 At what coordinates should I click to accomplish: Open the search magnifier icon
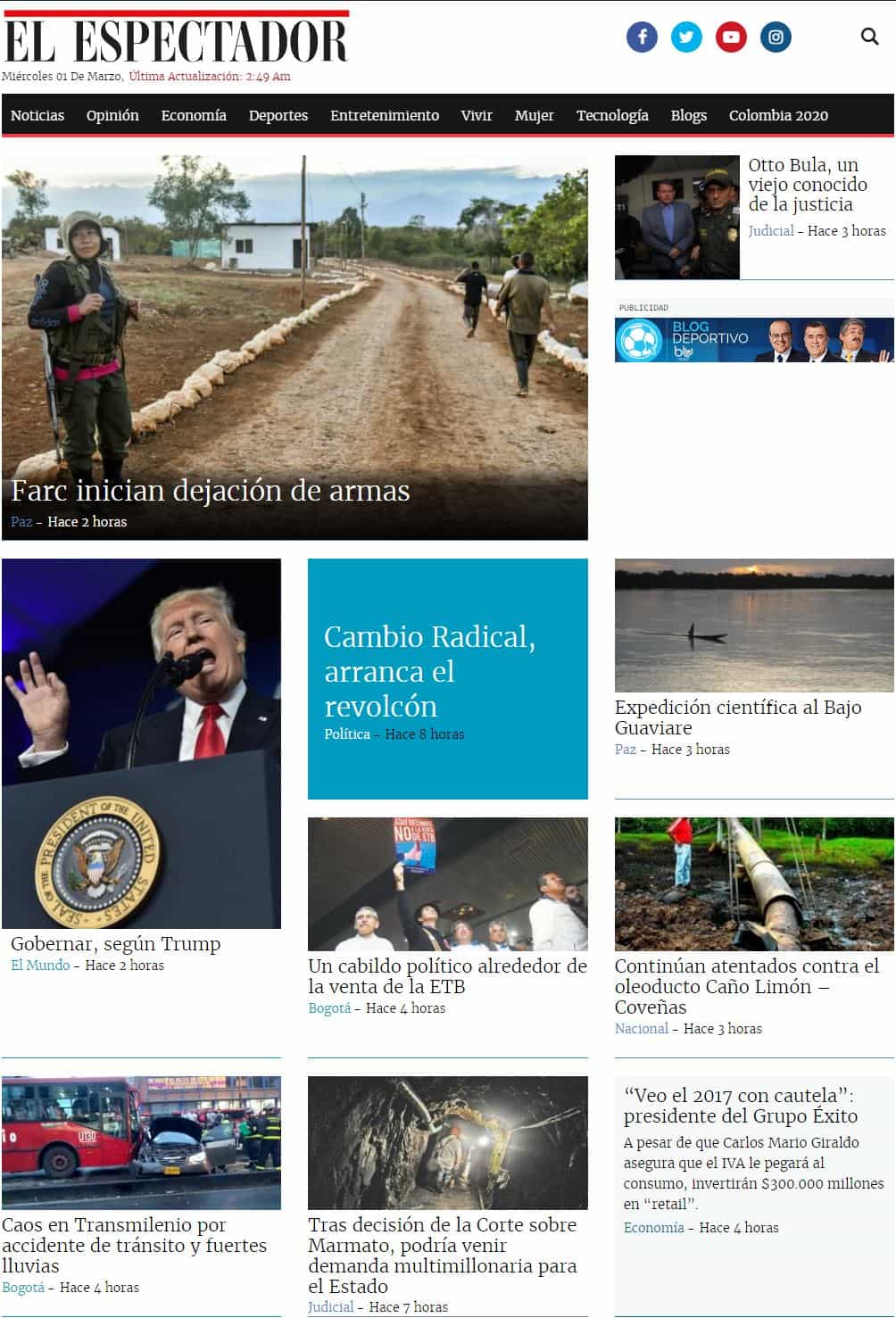click(x=869, y=37)
